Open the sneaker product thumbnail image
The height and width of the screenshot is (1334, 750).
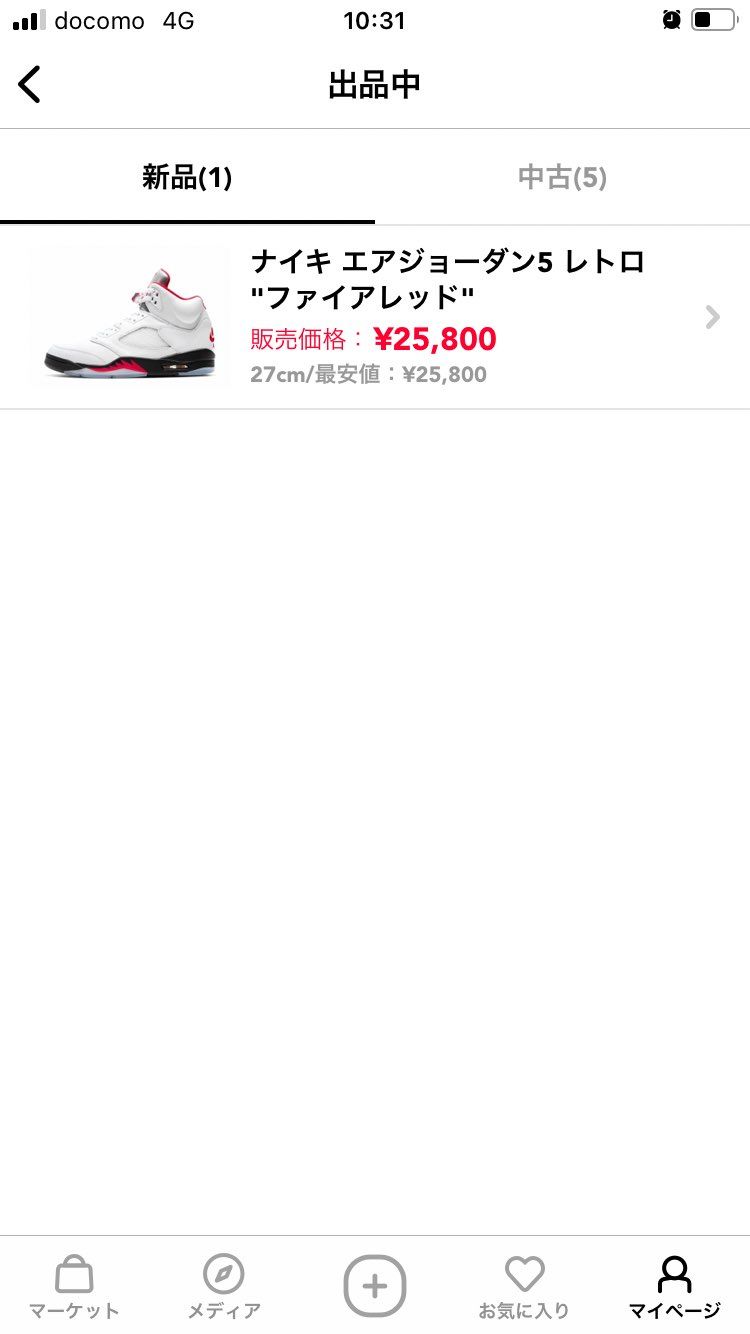(x=128, y=317)
